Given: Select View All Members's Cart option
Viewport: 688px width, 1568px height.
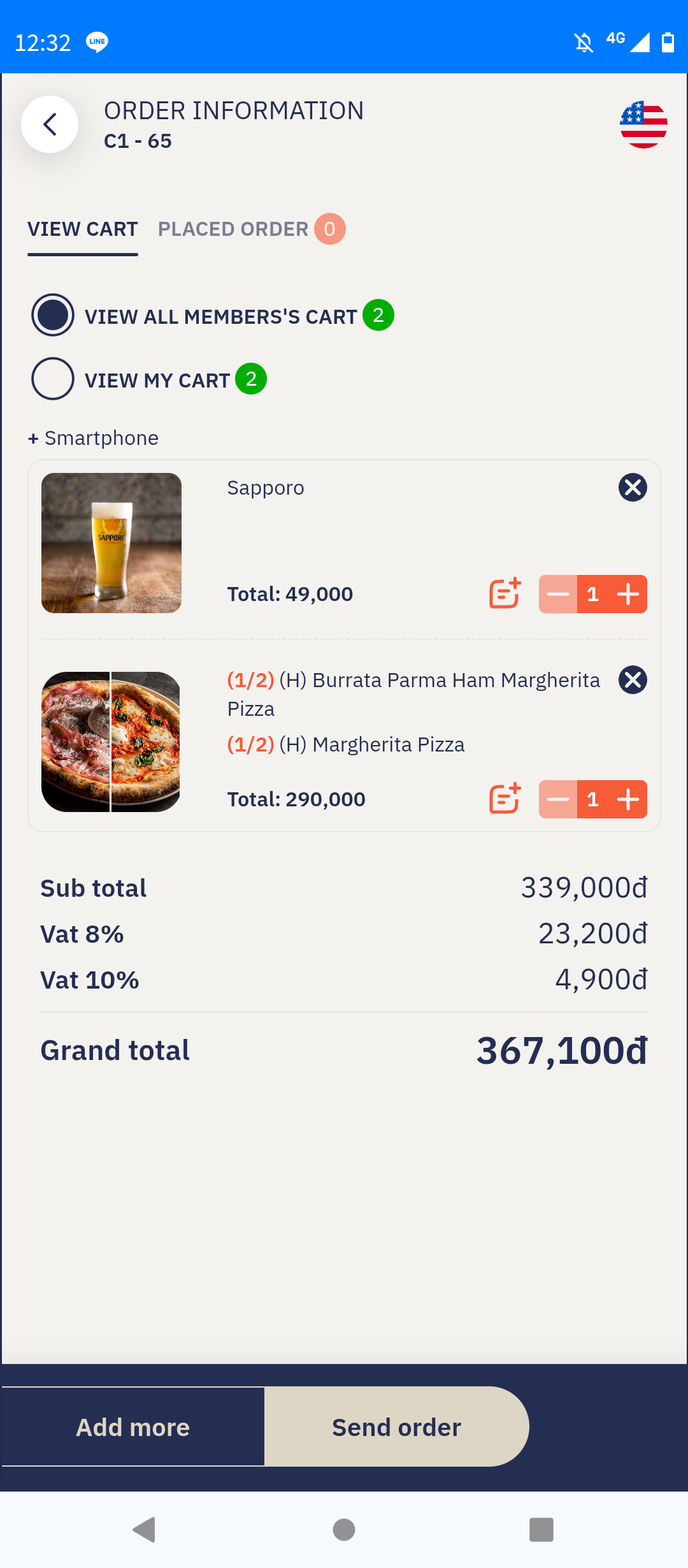Looking at the screenshot, I should click(53, 315).
